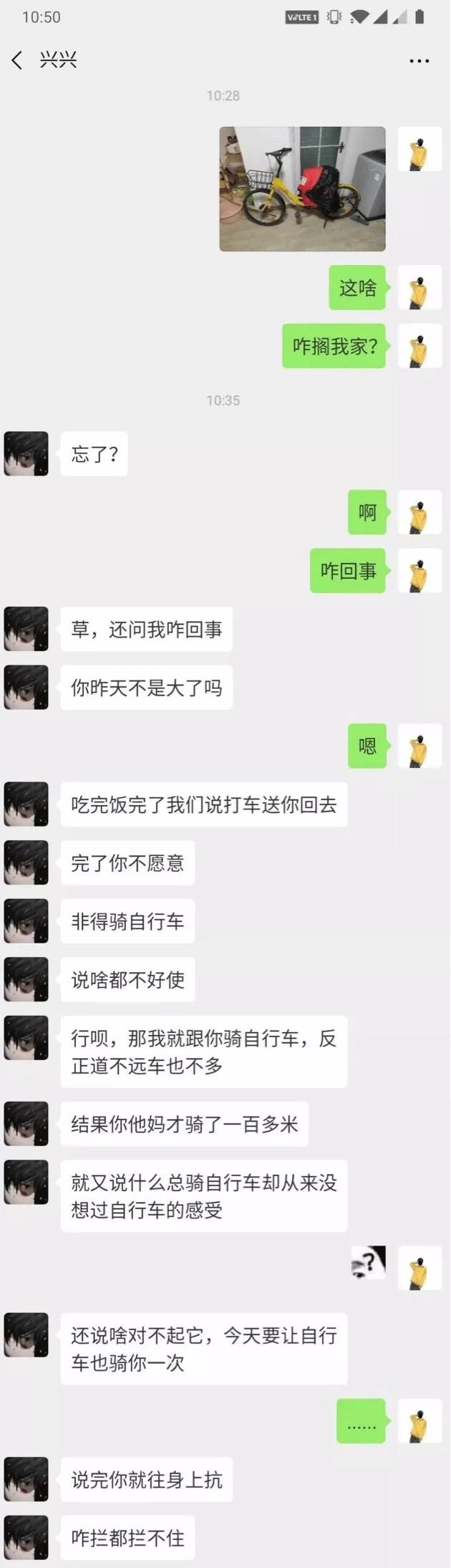Open the three-dot chat options menu
This screenshot has width=451, height=1568.
419,61
